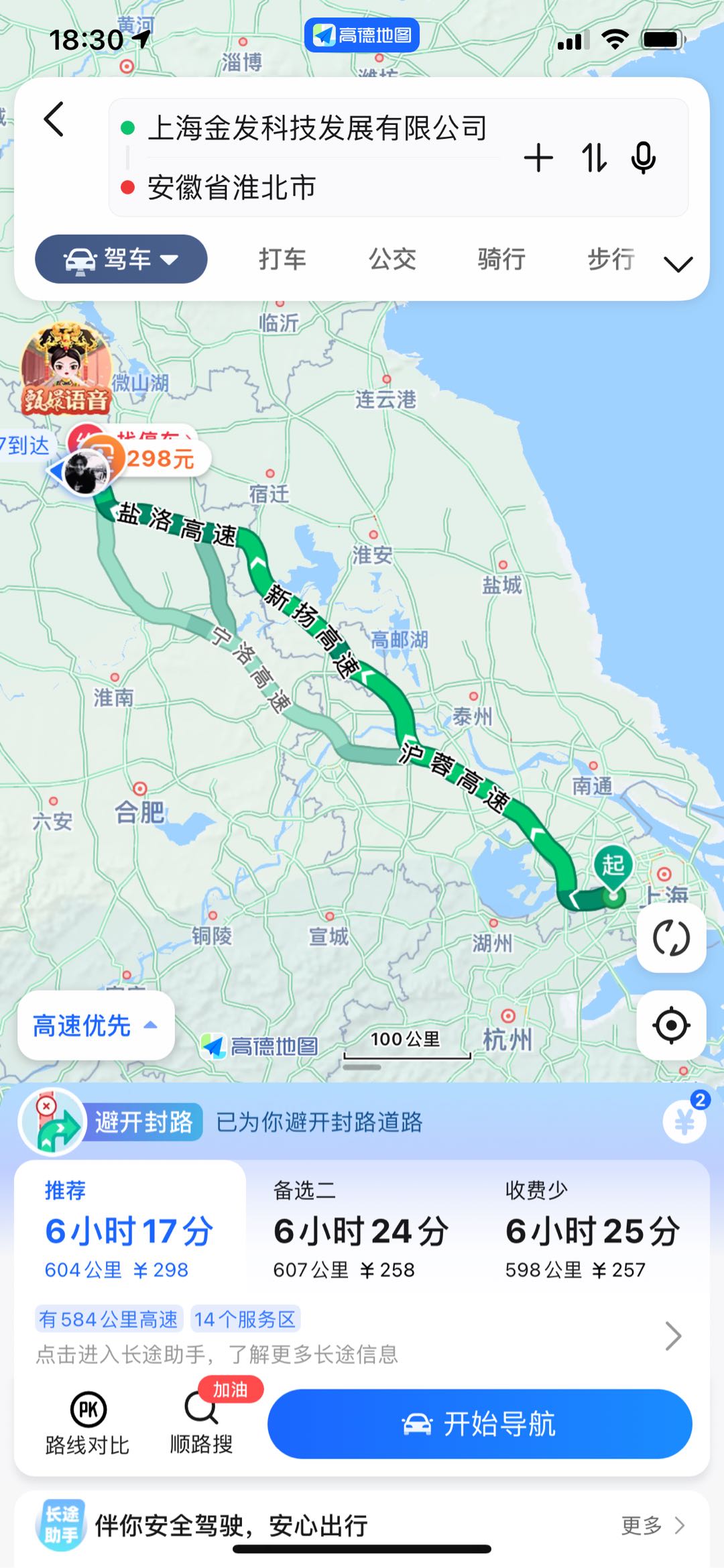Screen dimensions: 724x1568
Task: Add a waypoint with the plus icon
Action: 538,159
